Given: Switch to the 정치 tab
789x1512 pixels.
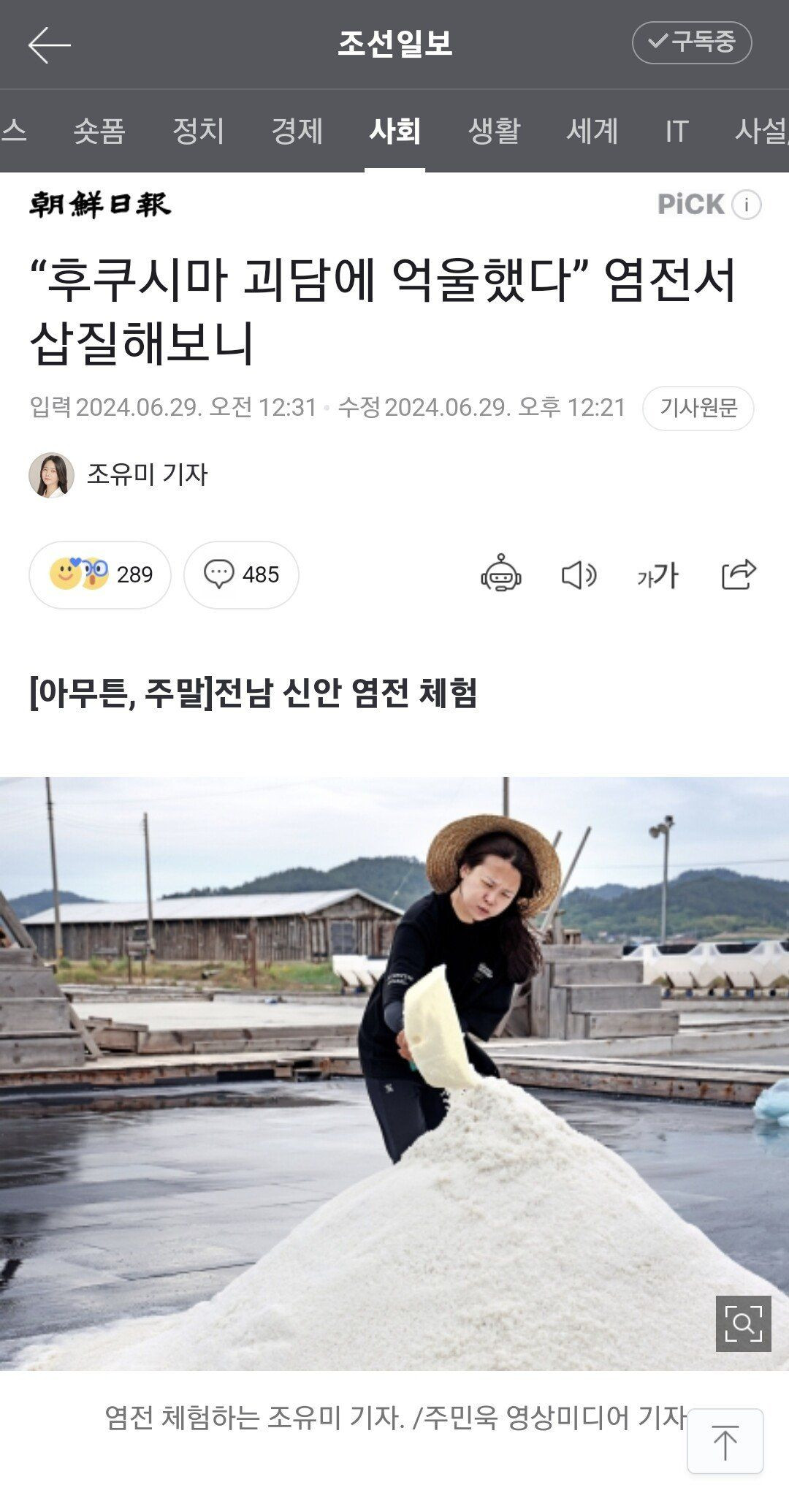Looking at the screenshot, I should click(198, 132).
